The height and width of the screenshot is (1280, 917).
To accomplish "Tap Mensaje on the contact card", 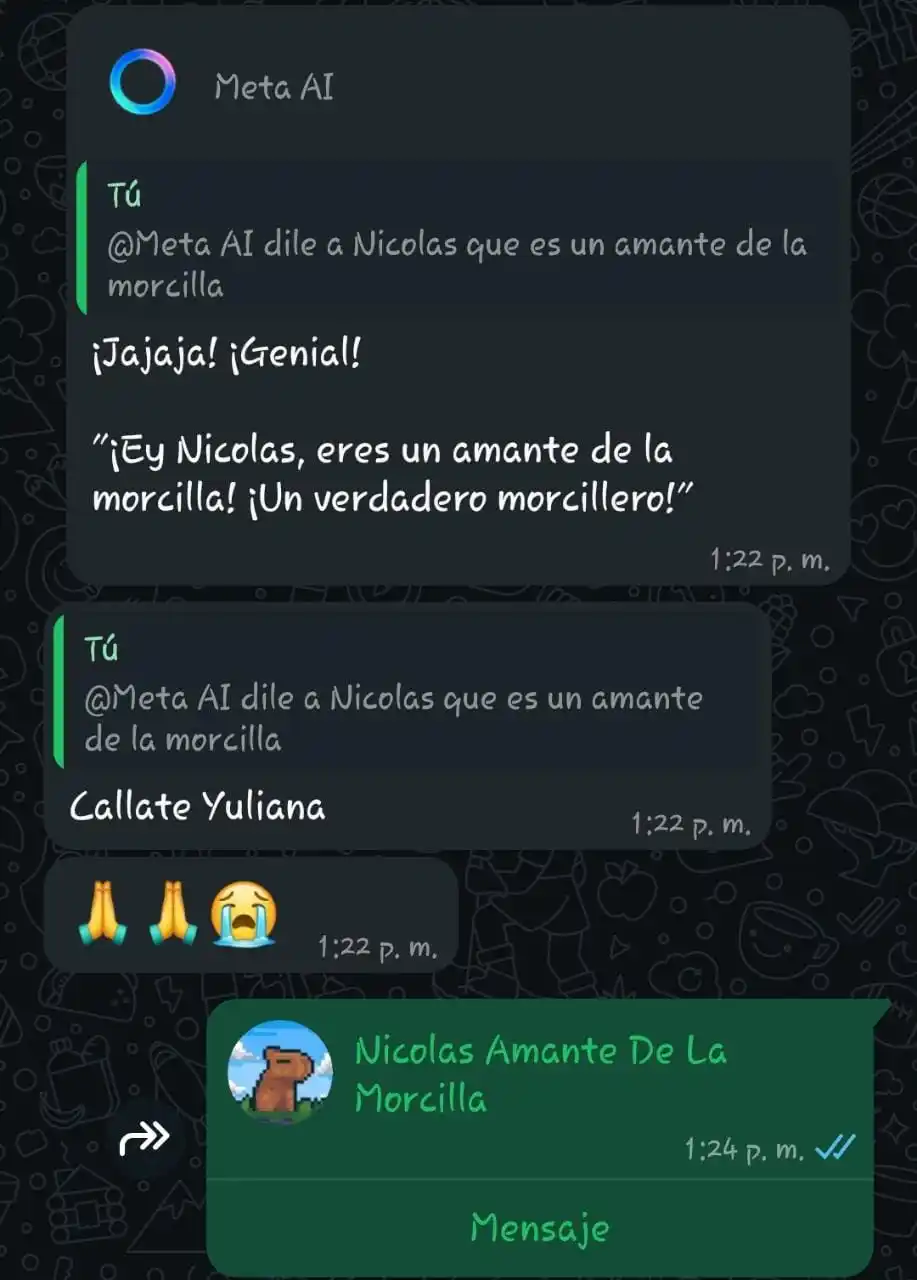I will pos(539,1226).
